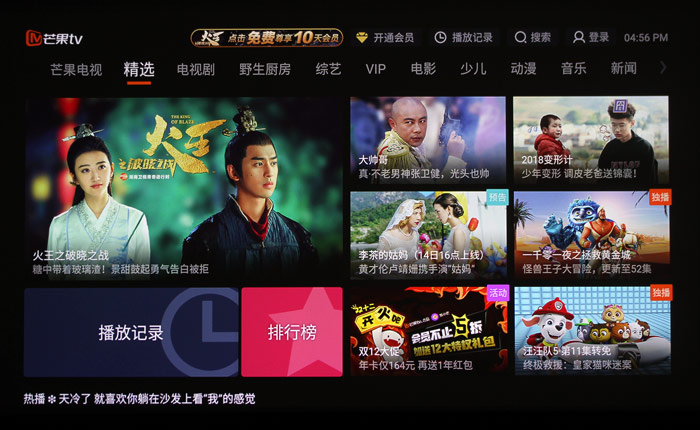
Task: Open the 大帅哥 show tile
Action: coord(428,139)
